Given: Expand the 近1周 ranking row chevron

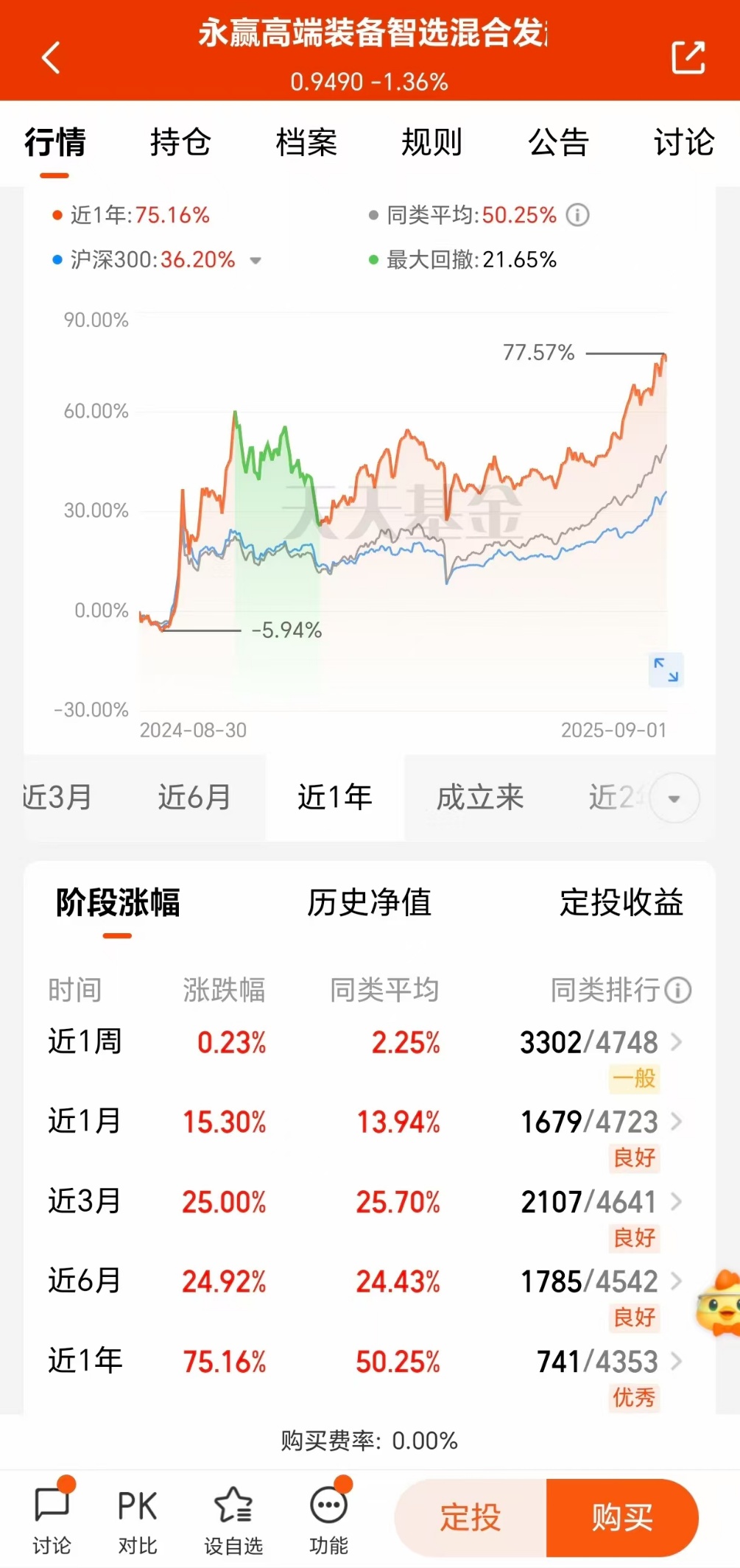Looking at the screenshot, I should 677,1041.
